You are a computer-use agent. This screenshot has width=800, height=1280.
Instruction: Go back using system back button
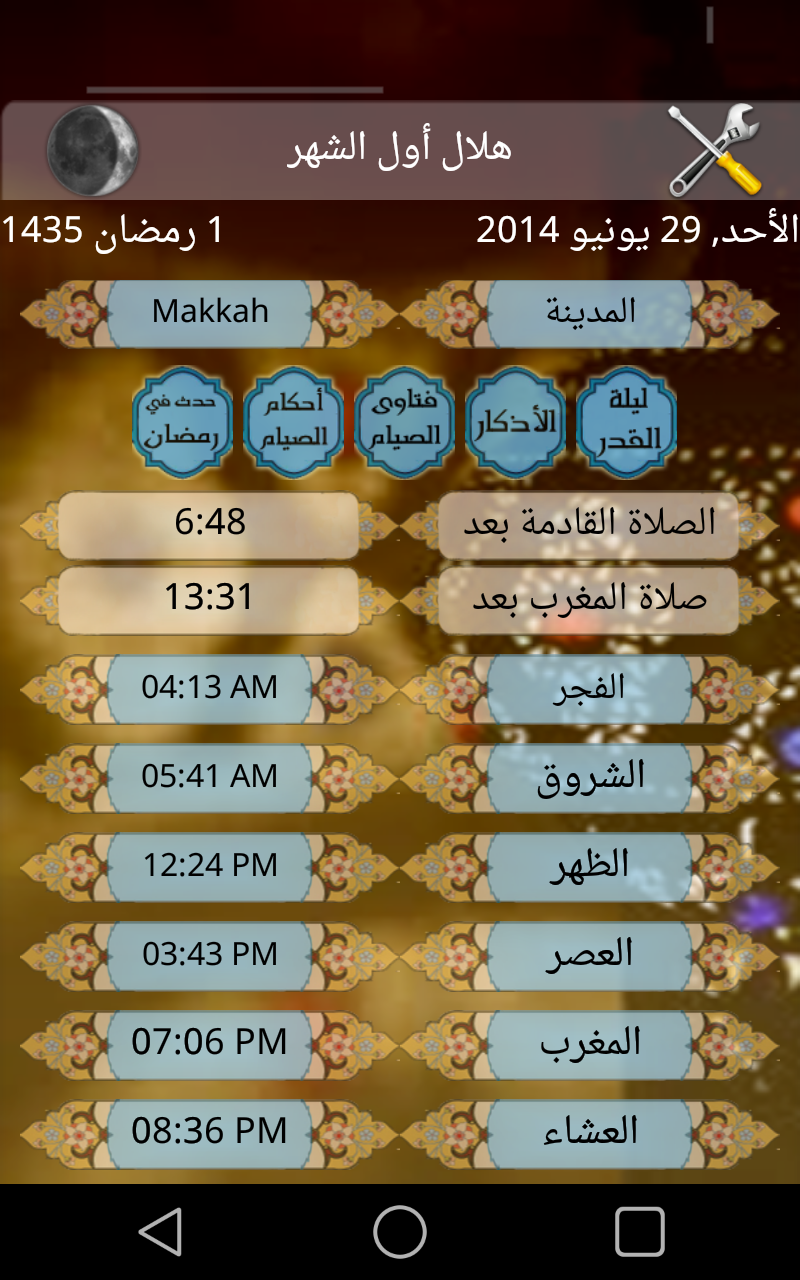point(160,1231)
